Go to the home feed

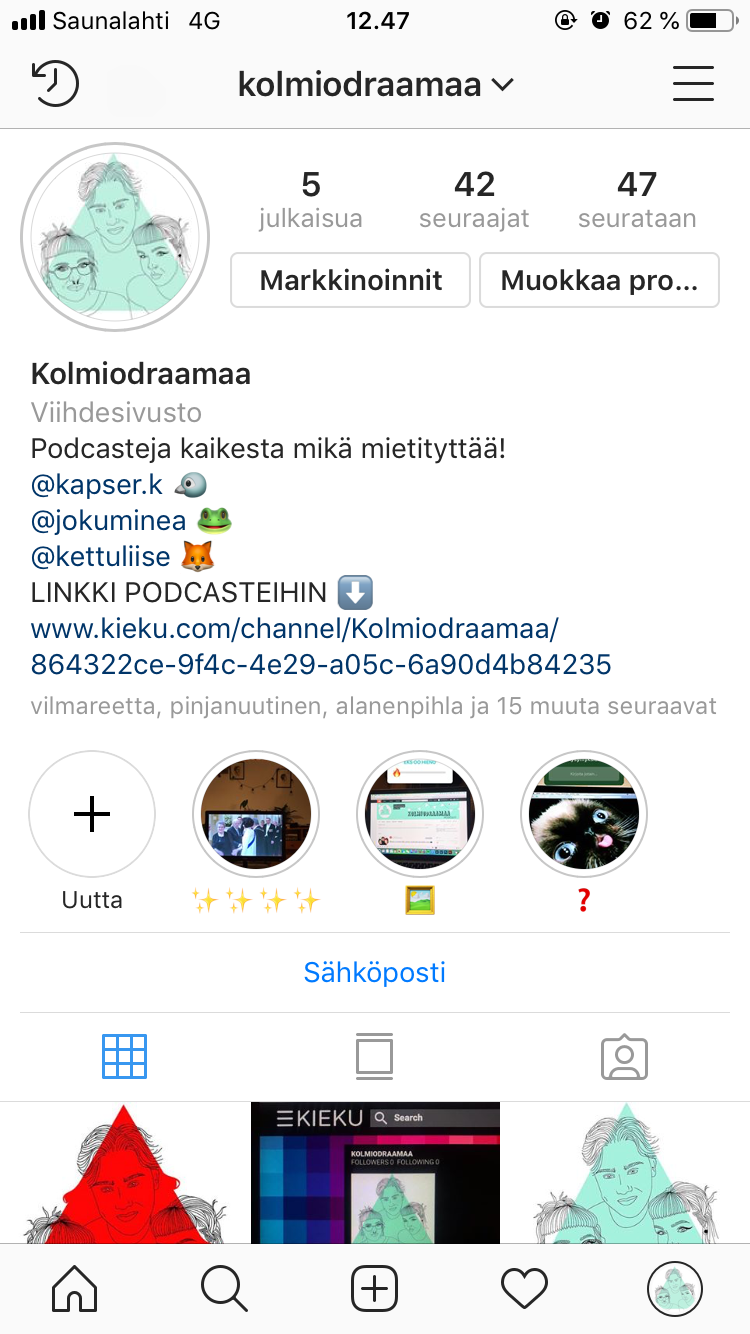pos(75,1288)
